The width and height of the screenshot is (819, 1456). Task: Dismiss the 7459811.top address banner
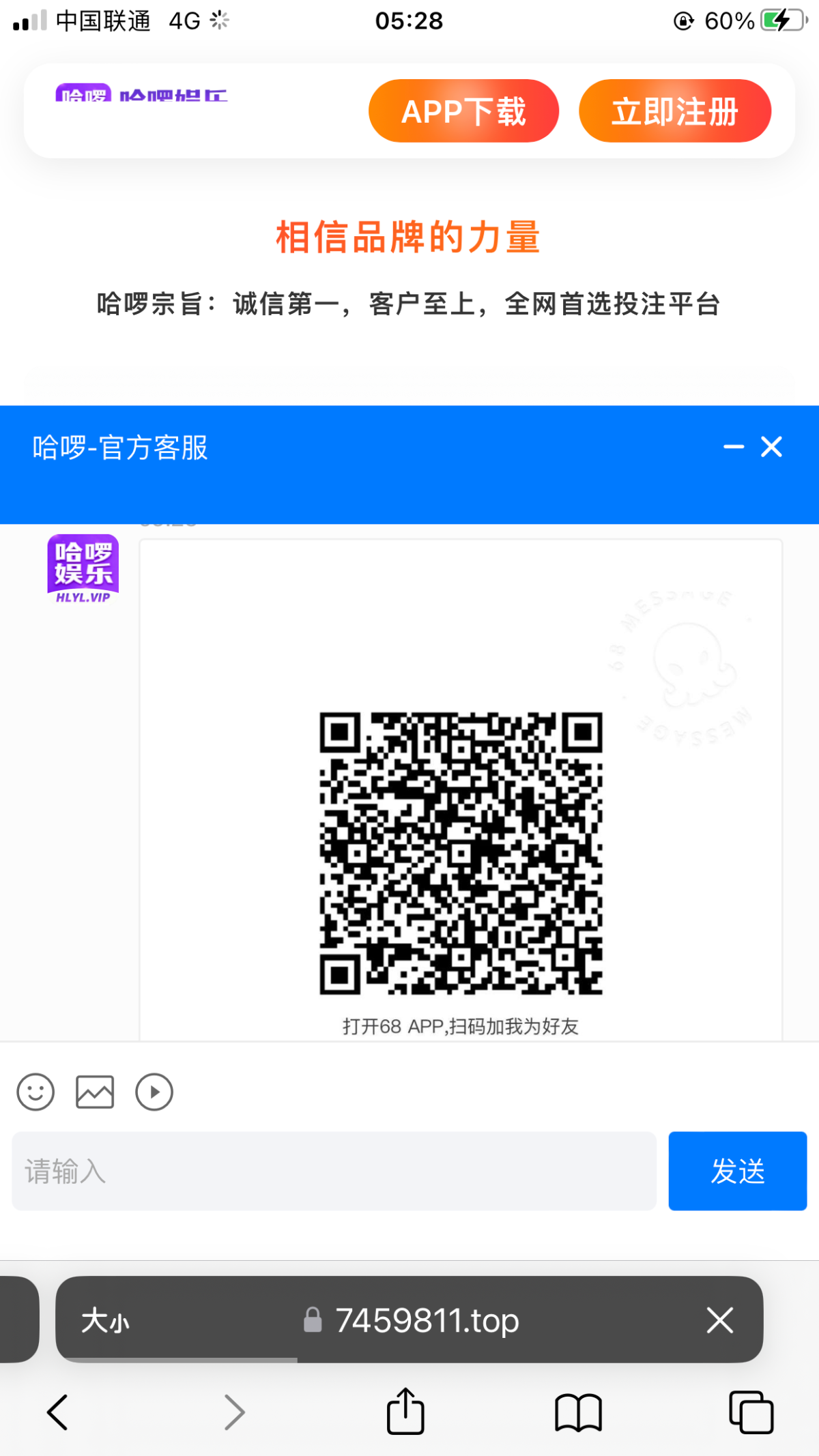point(719,1320)
